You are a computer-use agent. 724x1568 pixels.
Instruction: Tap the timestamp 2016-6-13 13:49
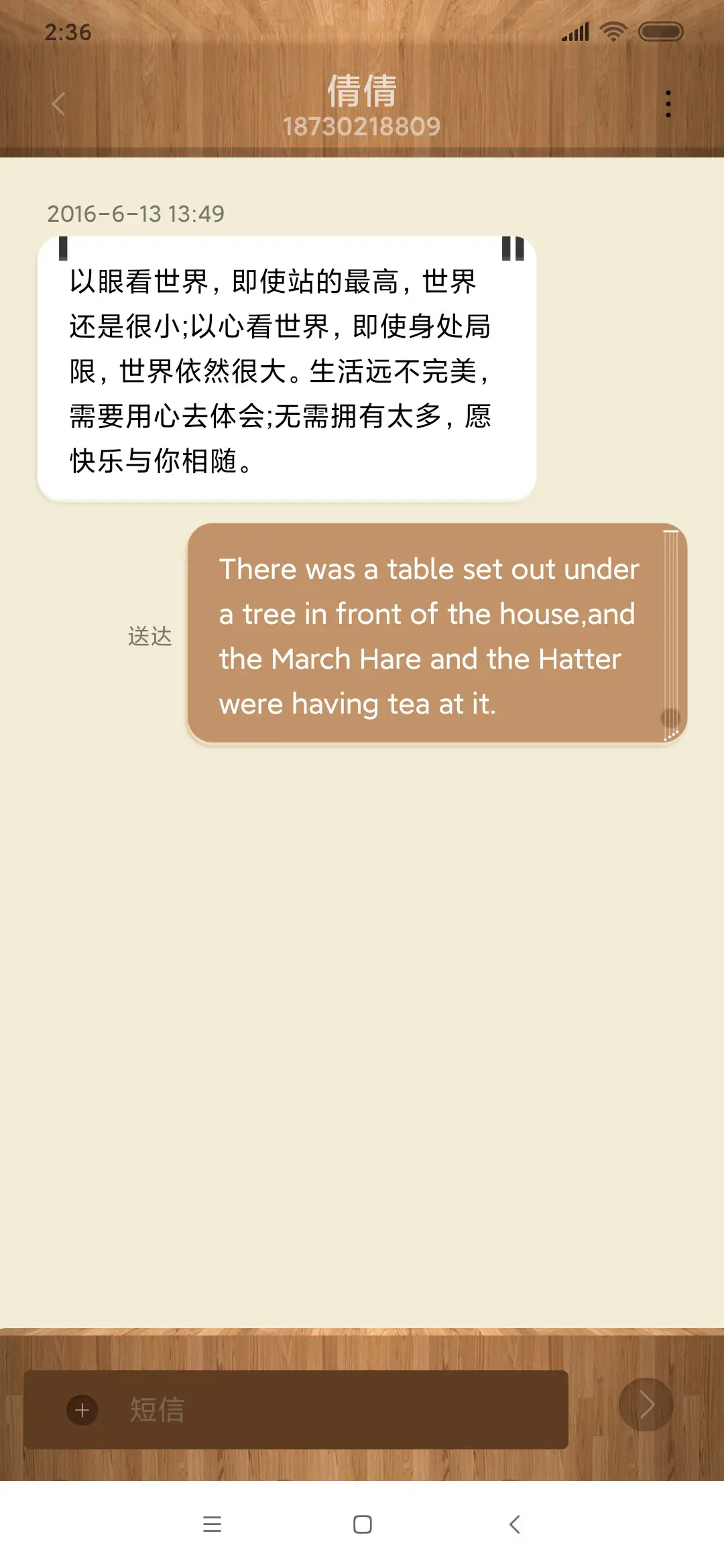135,214
